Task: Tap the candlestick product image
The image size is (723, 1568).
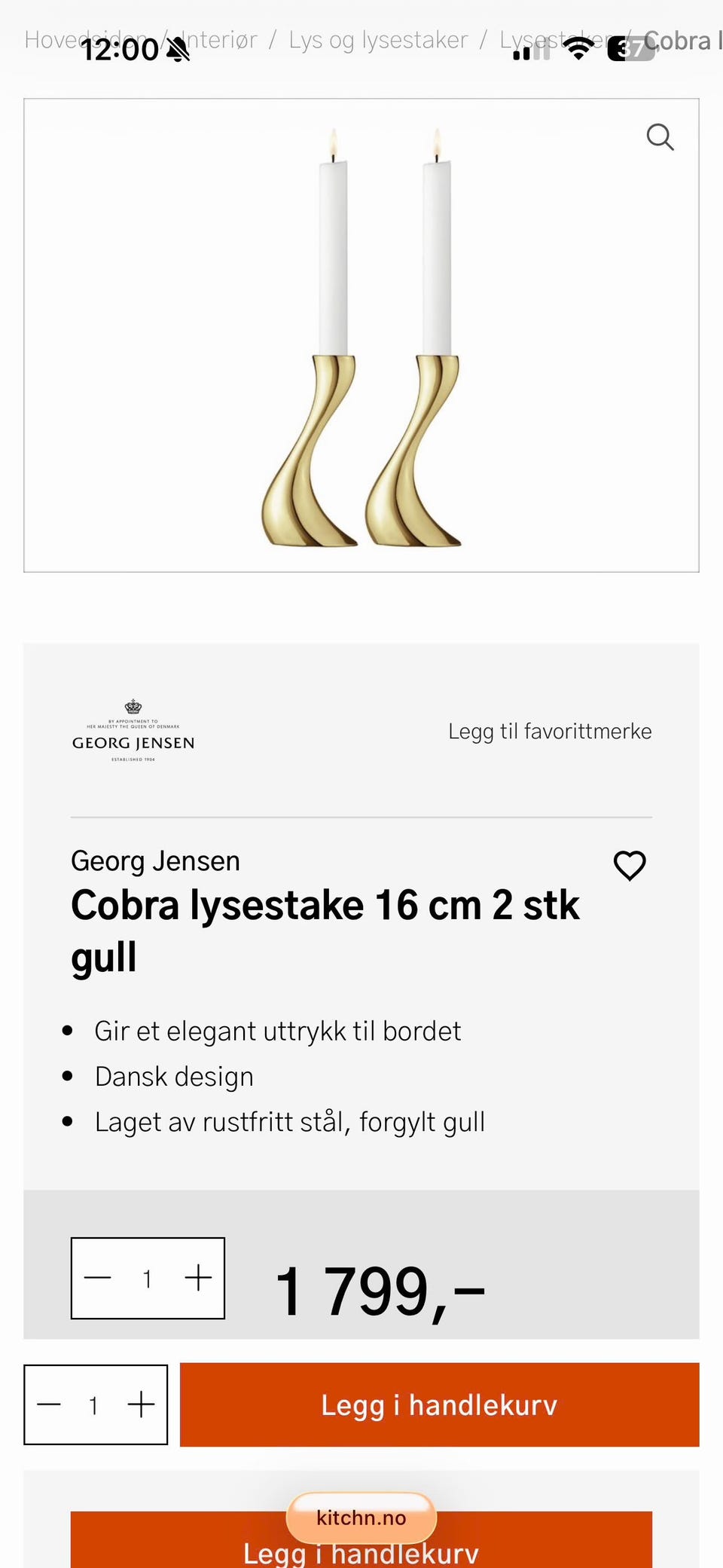Action: pyautogui.click(x=361, y=335)
